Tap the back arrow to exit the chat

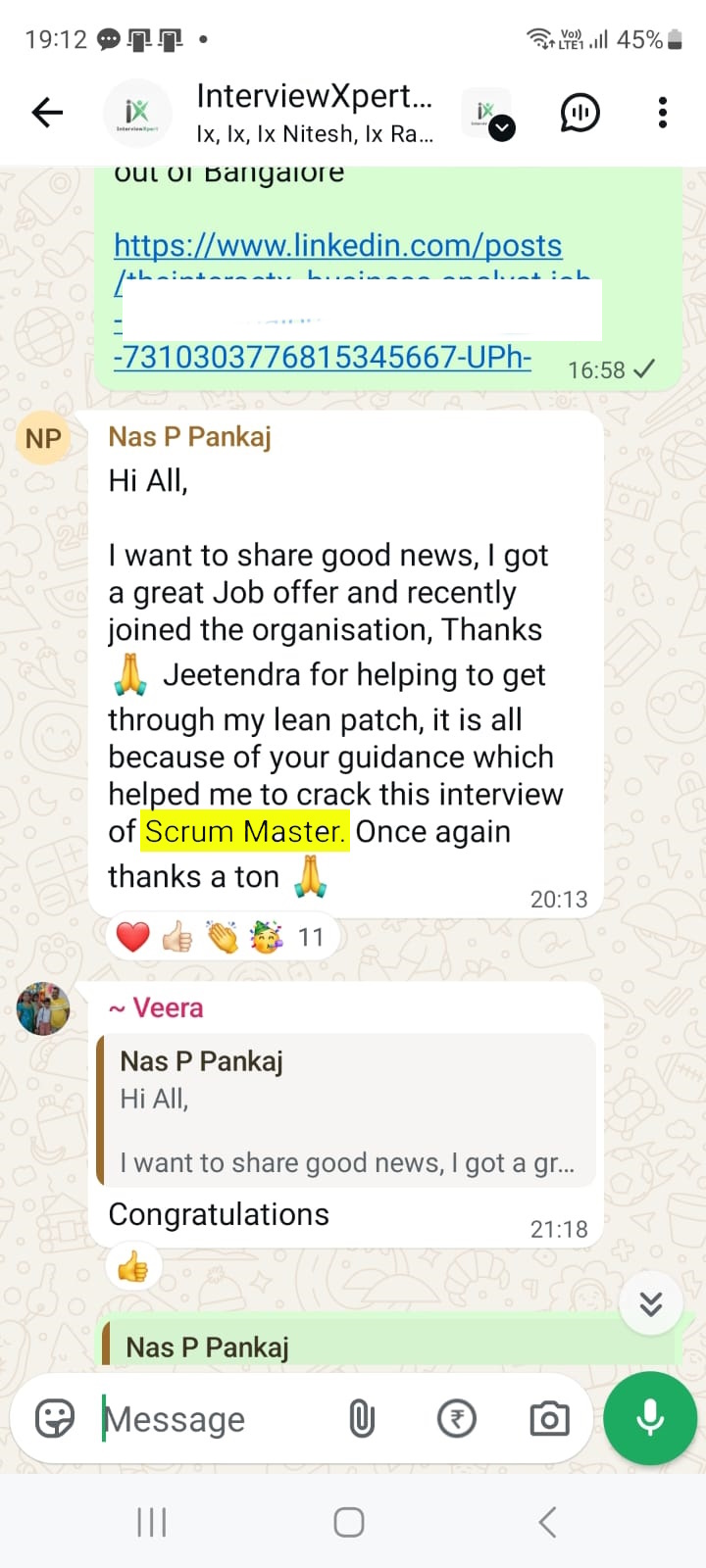[x=46, y=112]
